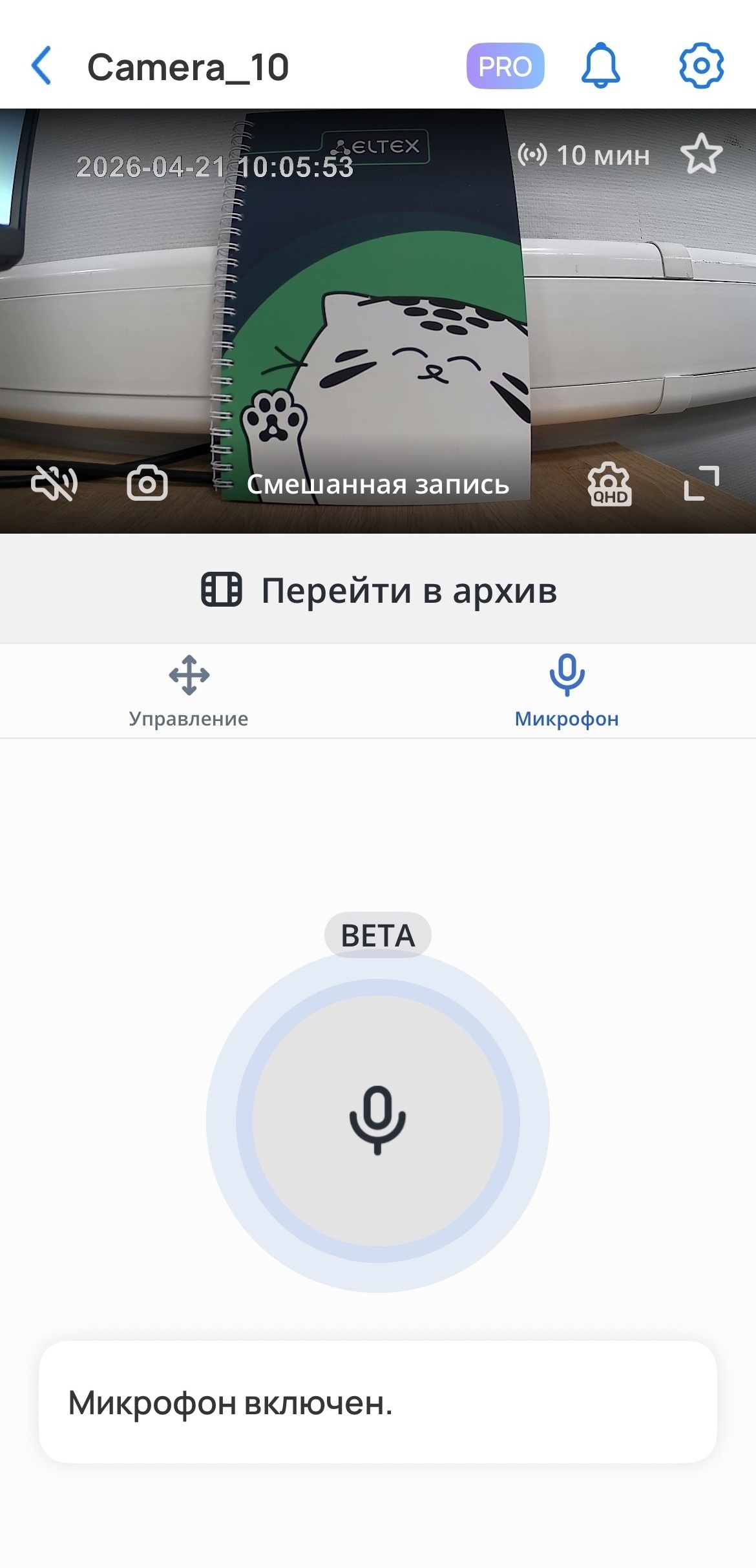Screen dimensions: 756x1568
Task: Take a snapshot of the video
Action: (x=147, y=483)
